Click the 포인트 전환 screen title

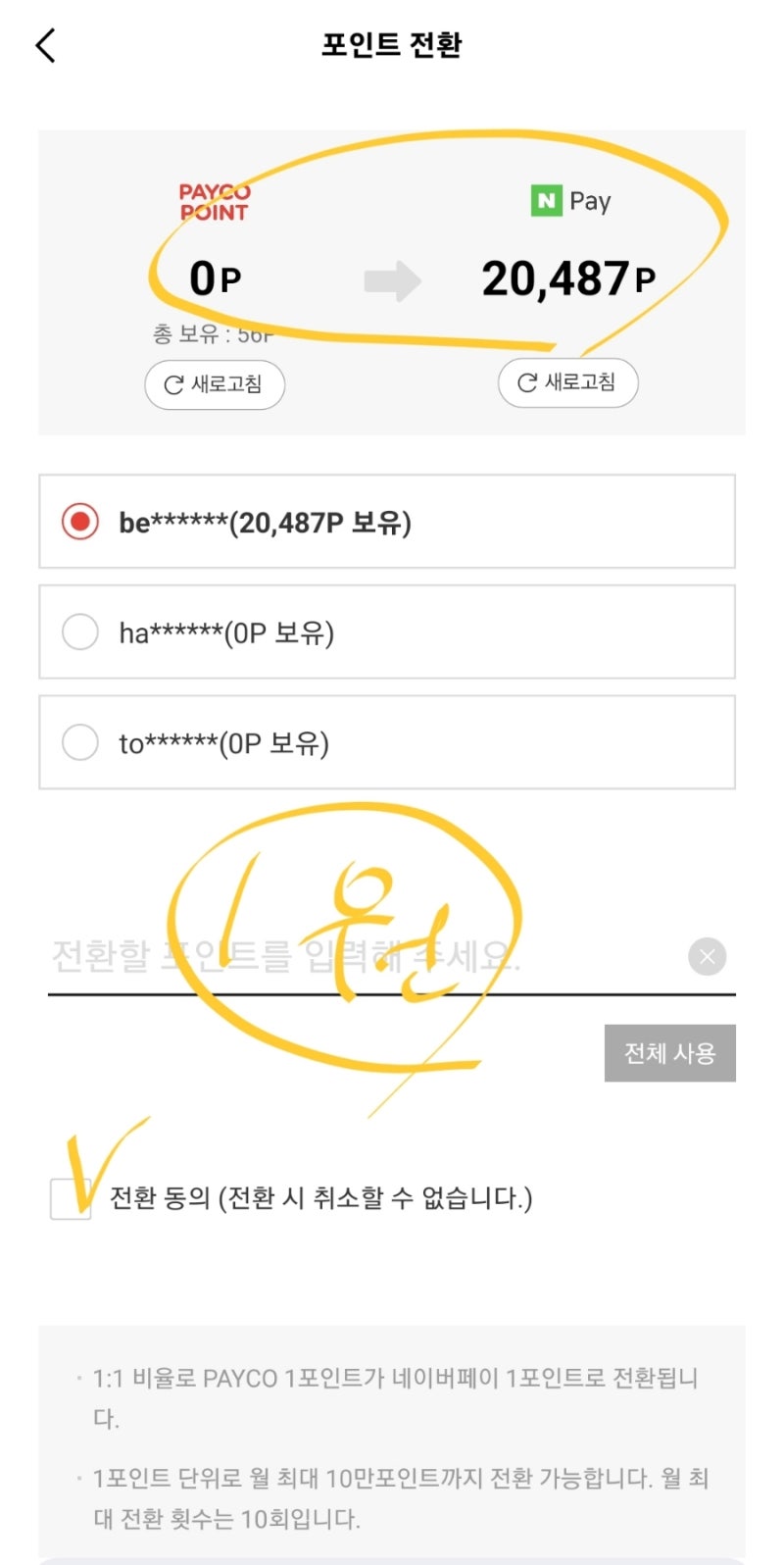[x=392, y=44]
